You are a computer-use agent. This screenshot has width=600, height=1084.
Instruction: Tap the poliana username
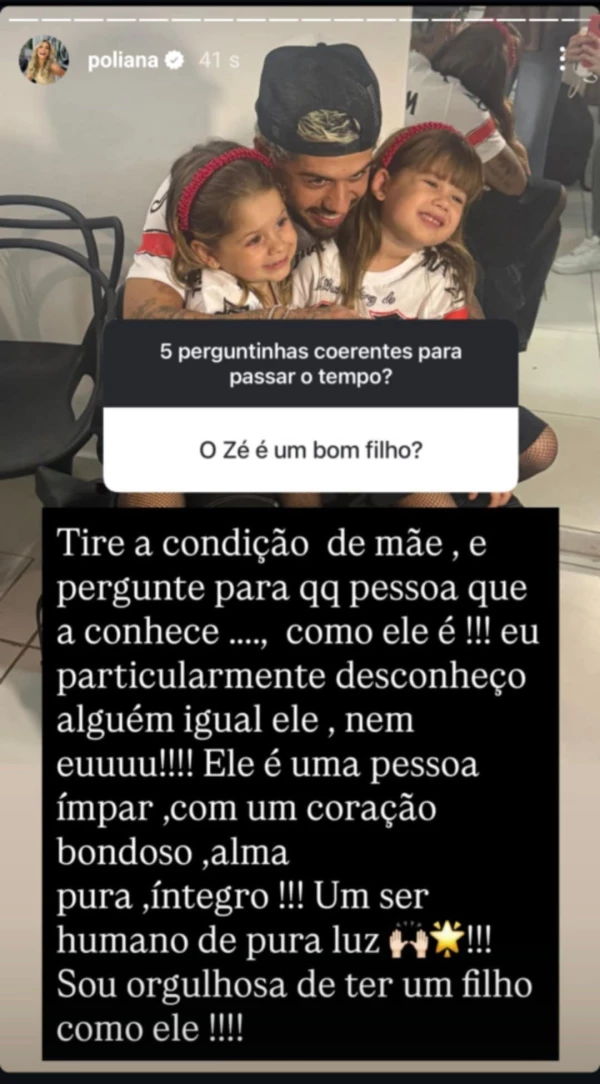point(120,61)
